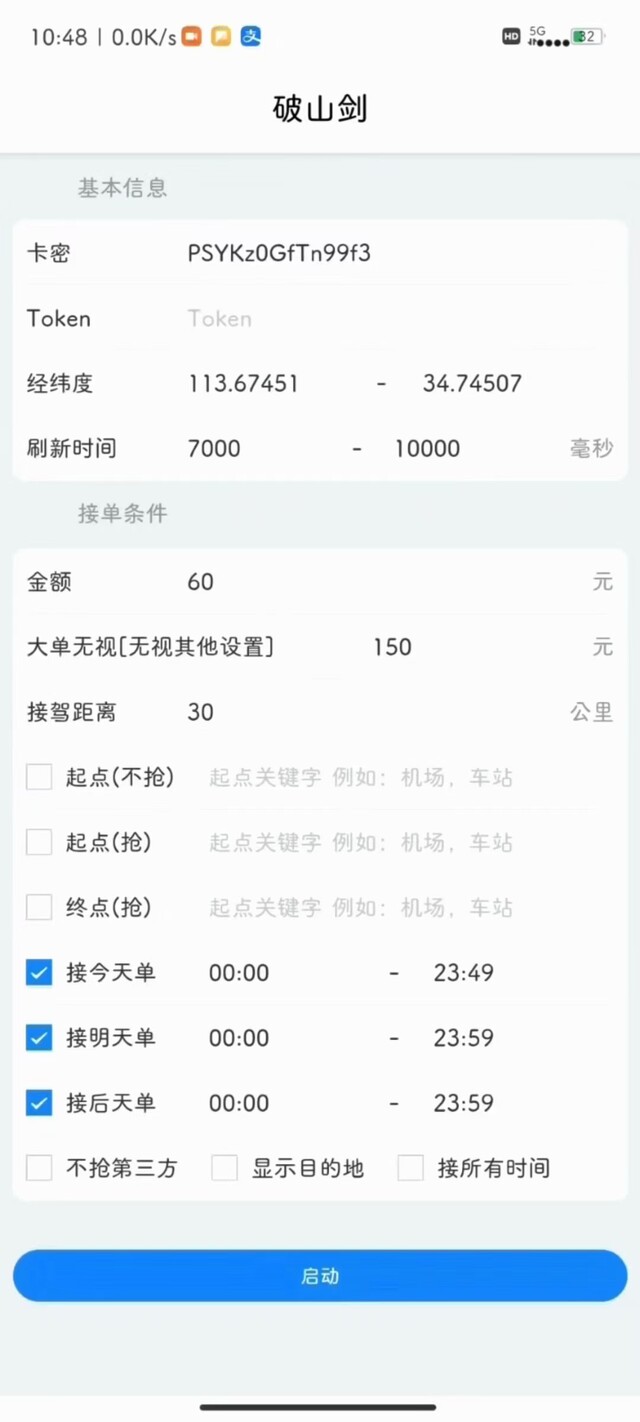Viewport: 640px width, 1422px height.
Task: Enable the 显示目的地 checkbox
Action: pyautogui.click(x=224, y=1168)
